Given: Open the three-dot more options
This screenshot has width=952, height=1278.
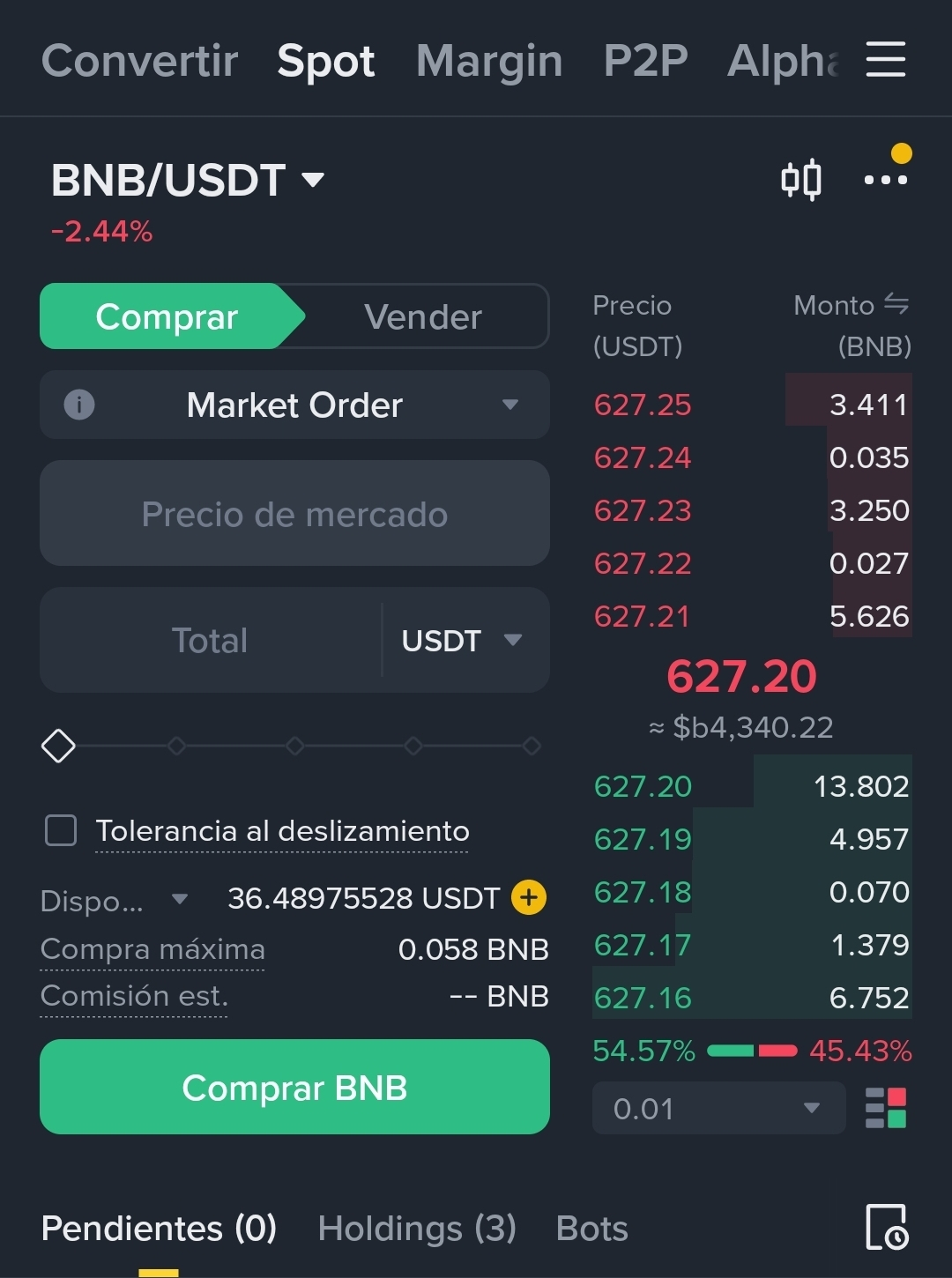Looking at the screenshot, I should (885, 180).
